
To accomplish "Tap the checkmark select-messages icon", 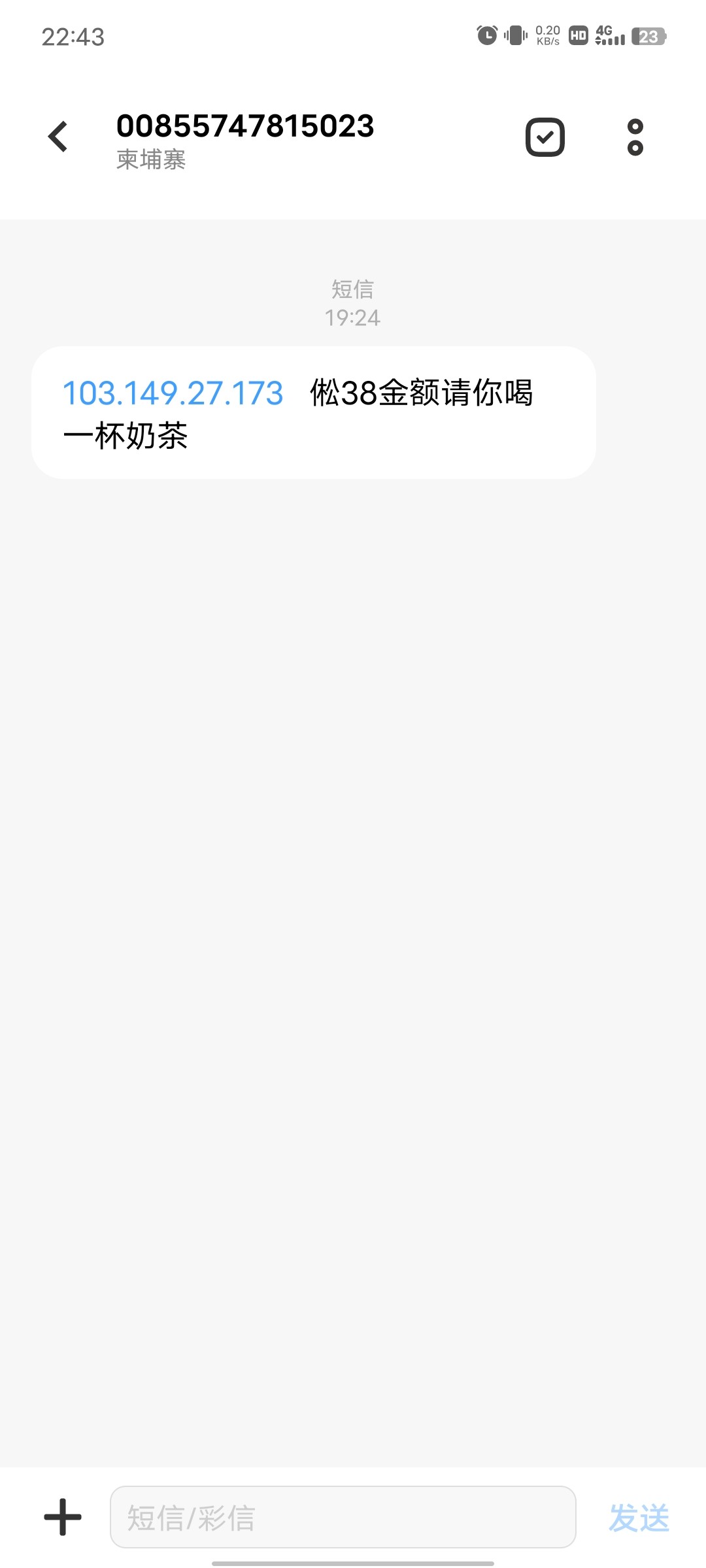I will coord(545,137).
